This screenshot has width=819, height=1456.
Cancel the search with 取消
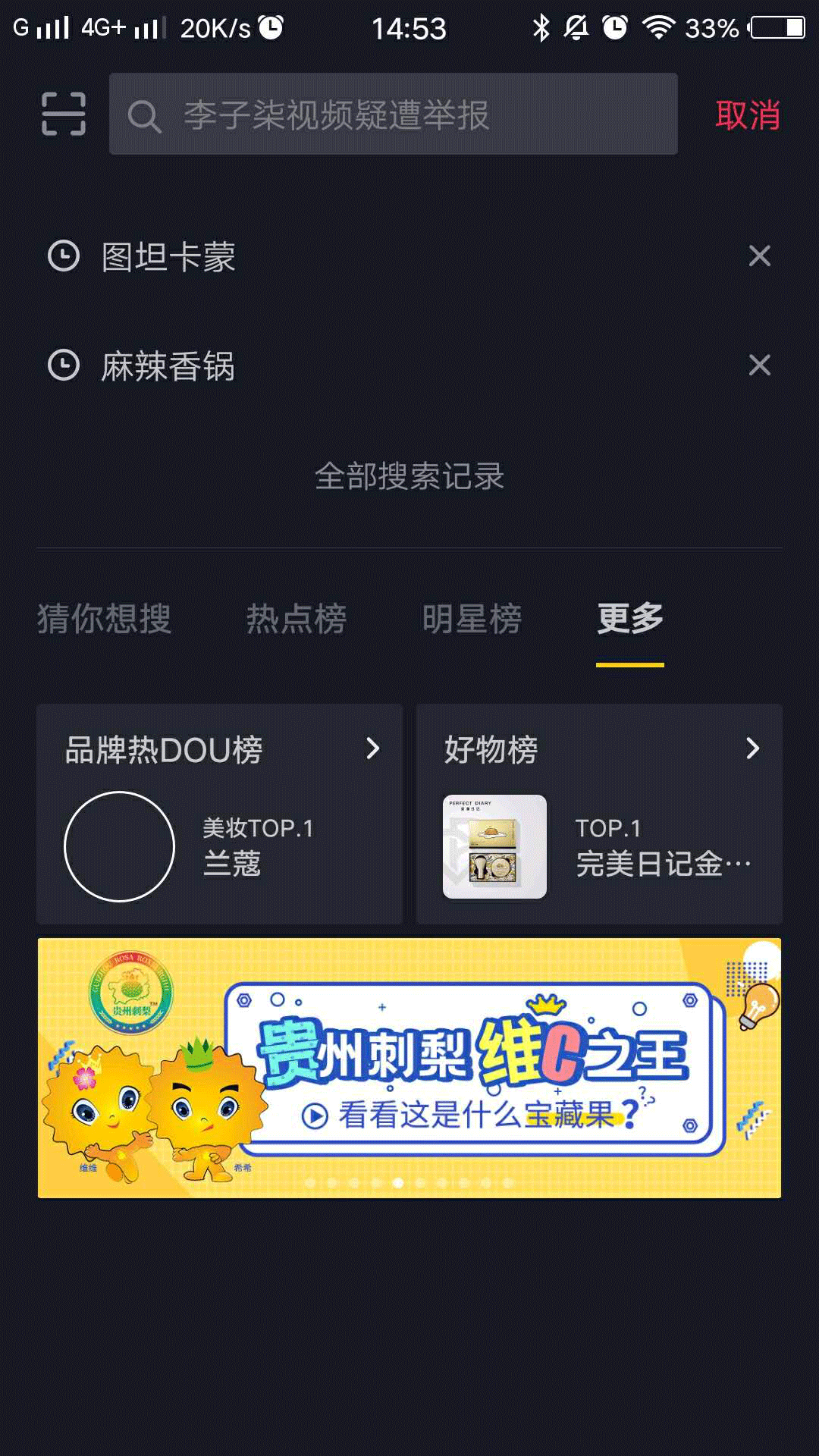coord(747,115)
